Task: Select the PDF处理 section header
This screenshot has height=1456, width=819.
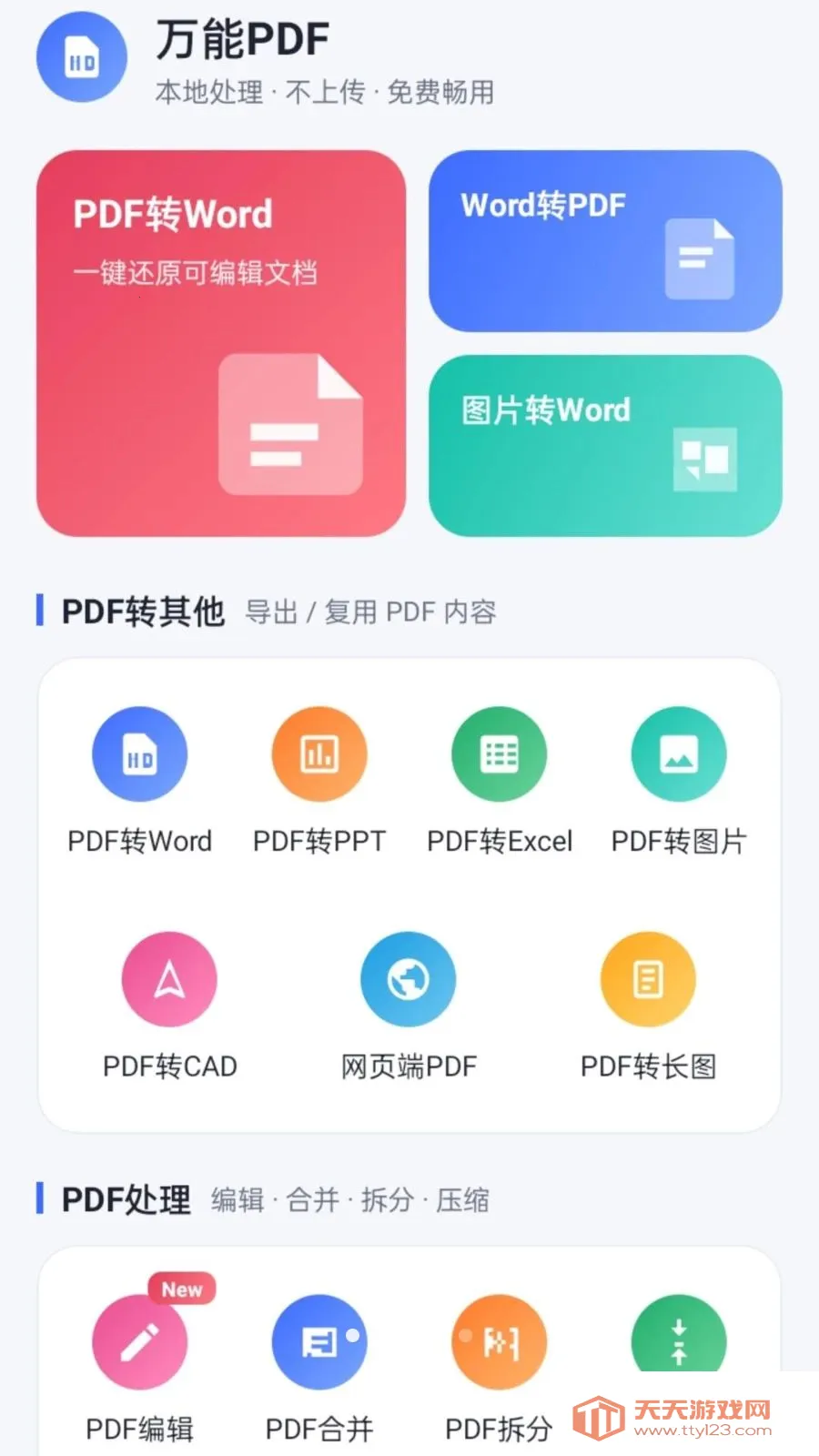Action: [125, 1199]
